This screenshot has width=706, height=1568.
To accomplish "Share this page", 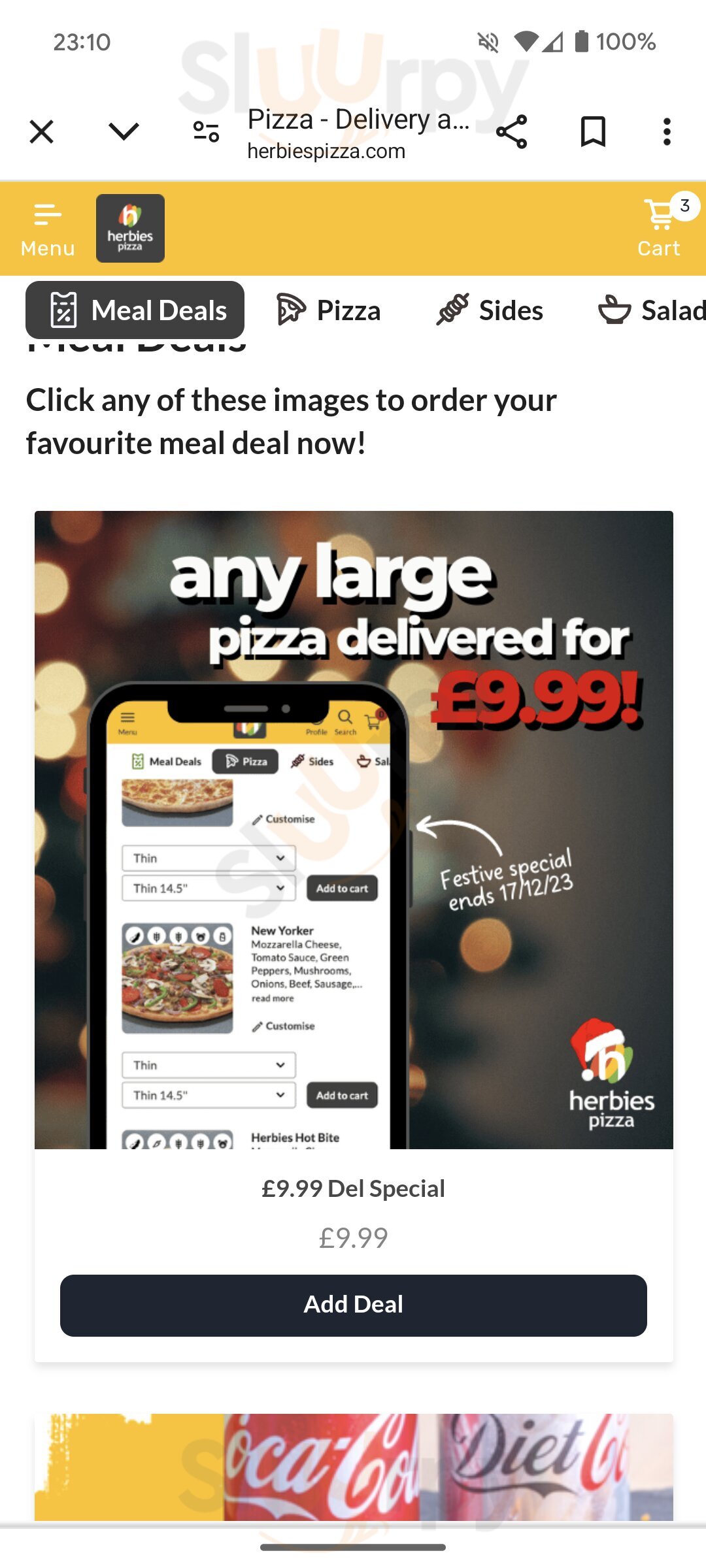I will (511, 132).
